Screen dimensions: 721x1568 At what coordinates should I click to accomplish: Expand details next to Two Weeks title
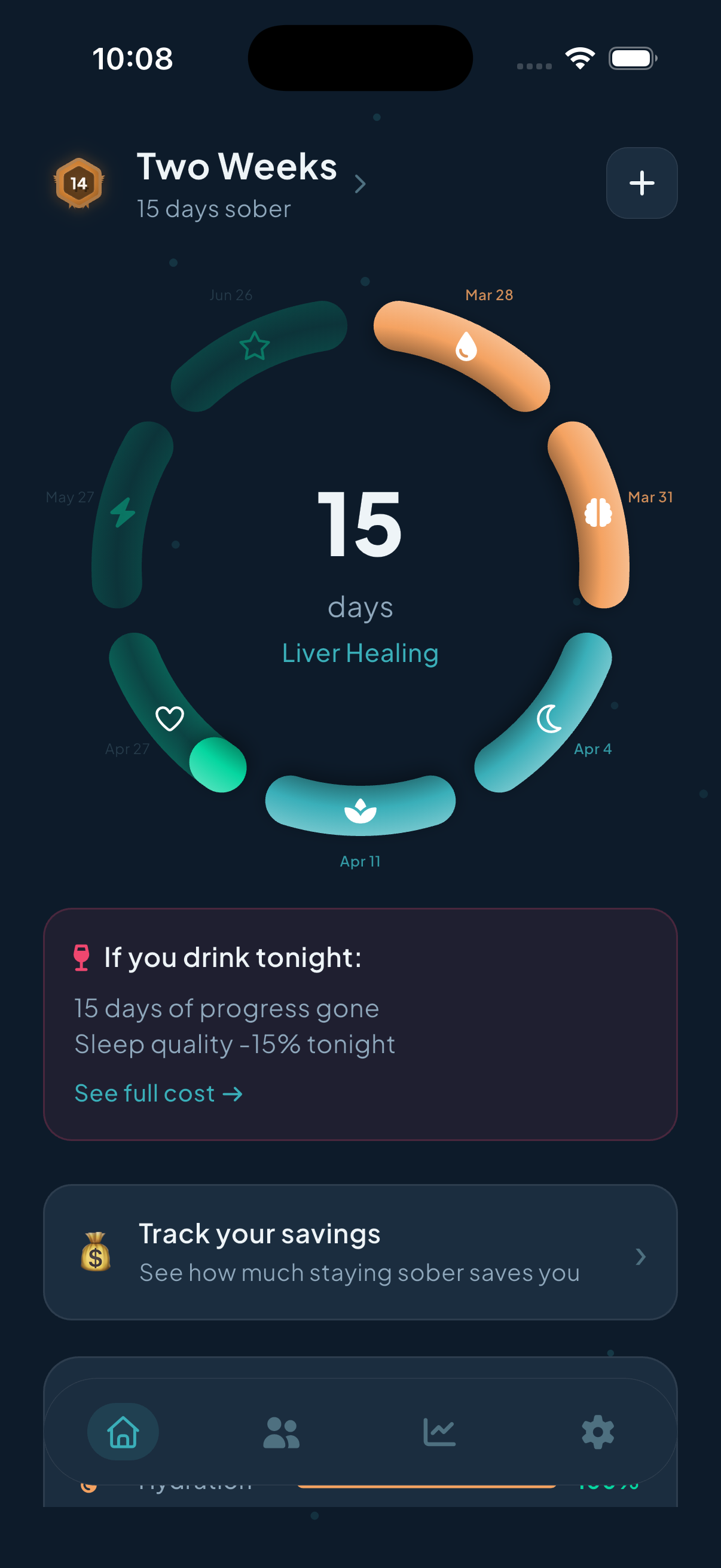coord(360,184)
